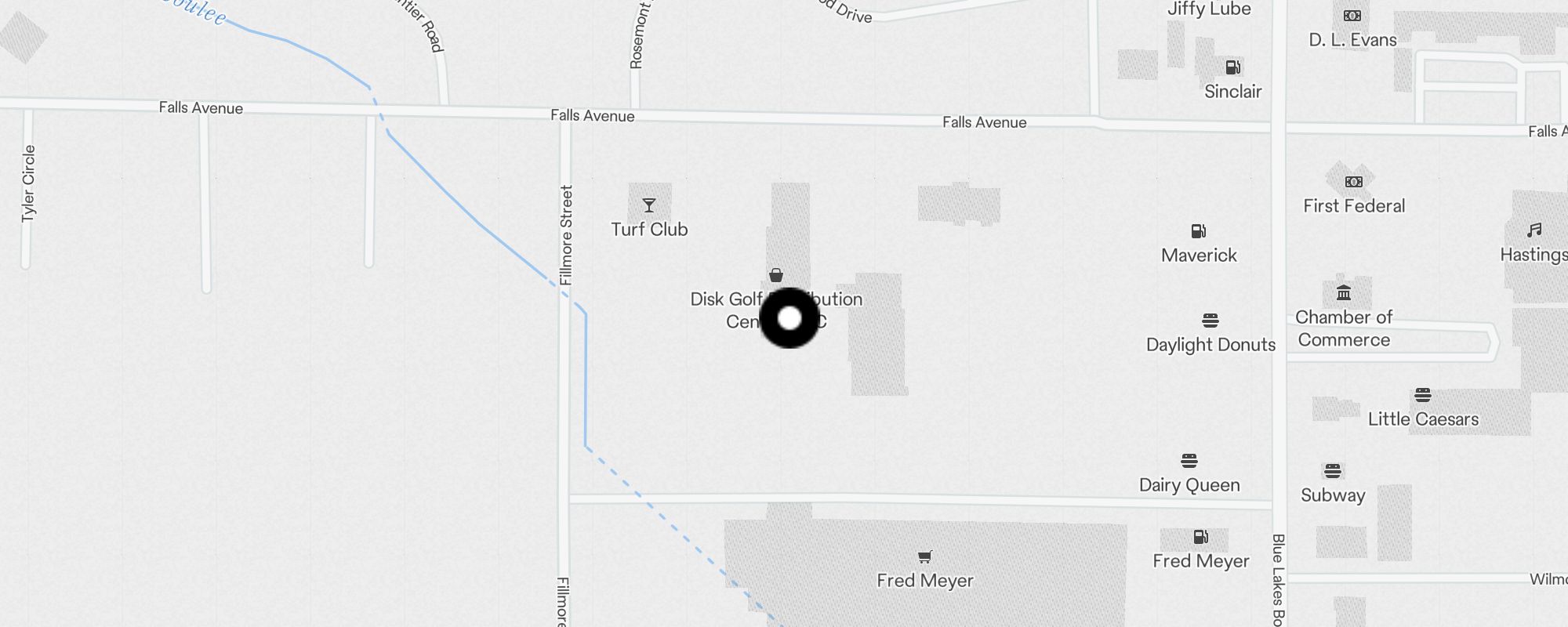This screenshot has height=627, width=1568.
Task: Select the Maverick gas station marker
Action: point(1199,231)
